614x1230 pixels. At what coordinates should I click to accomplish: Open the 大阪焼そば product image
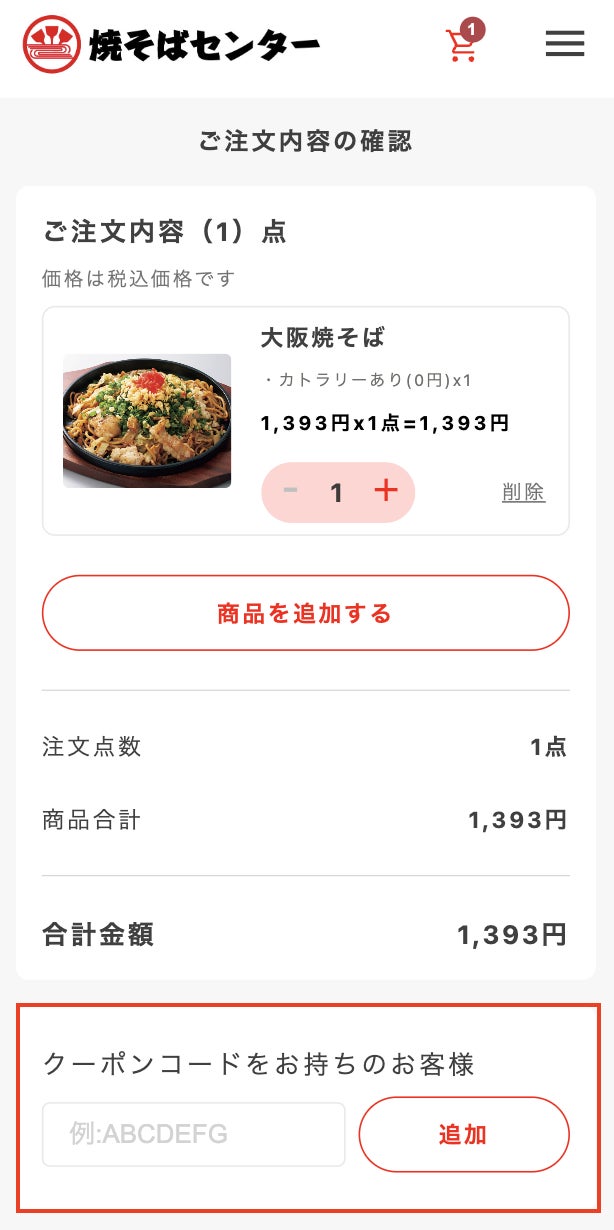click(147, 421)
